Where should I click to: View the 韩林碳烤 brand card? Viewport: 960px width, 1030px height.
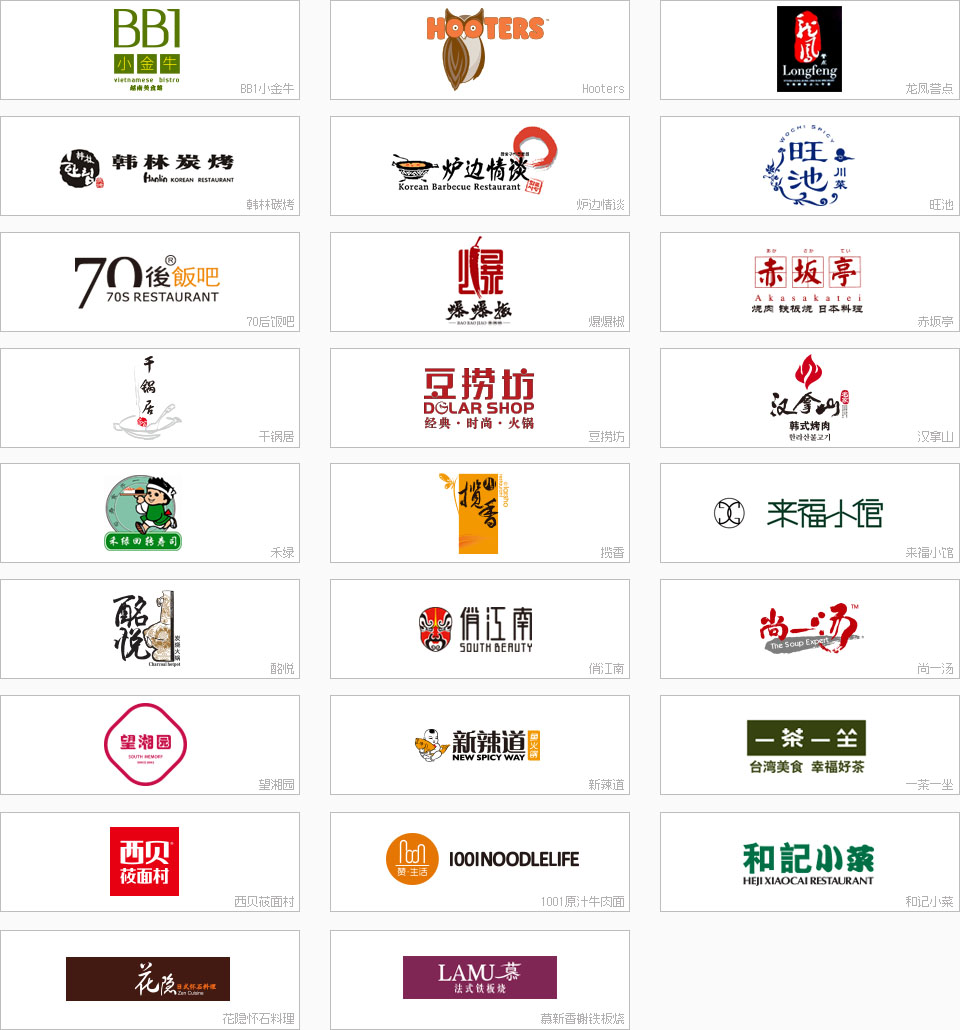point(150,166)
